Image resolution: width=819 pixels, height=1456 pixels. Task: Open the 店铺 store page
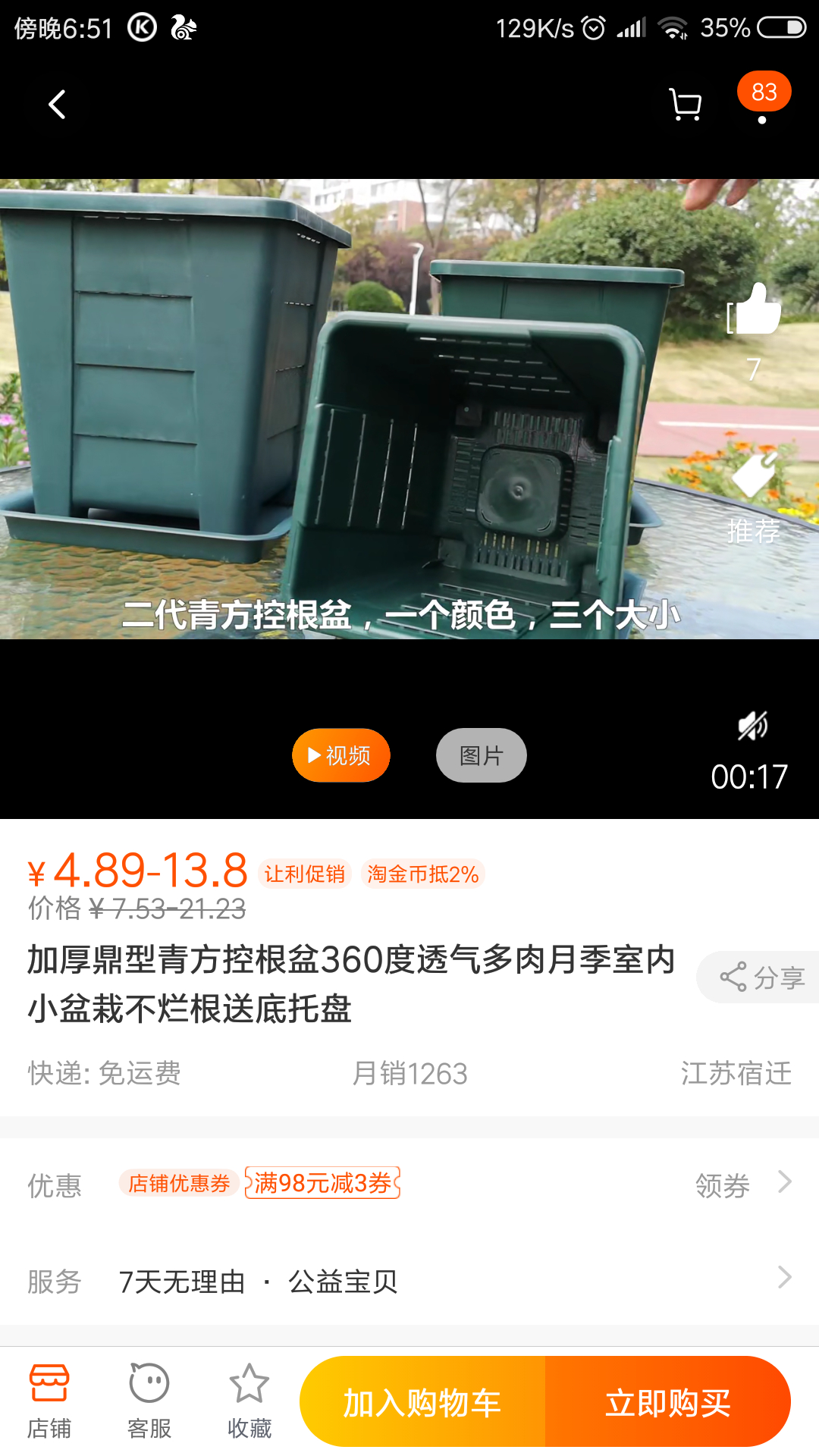tap(49, 1401)
